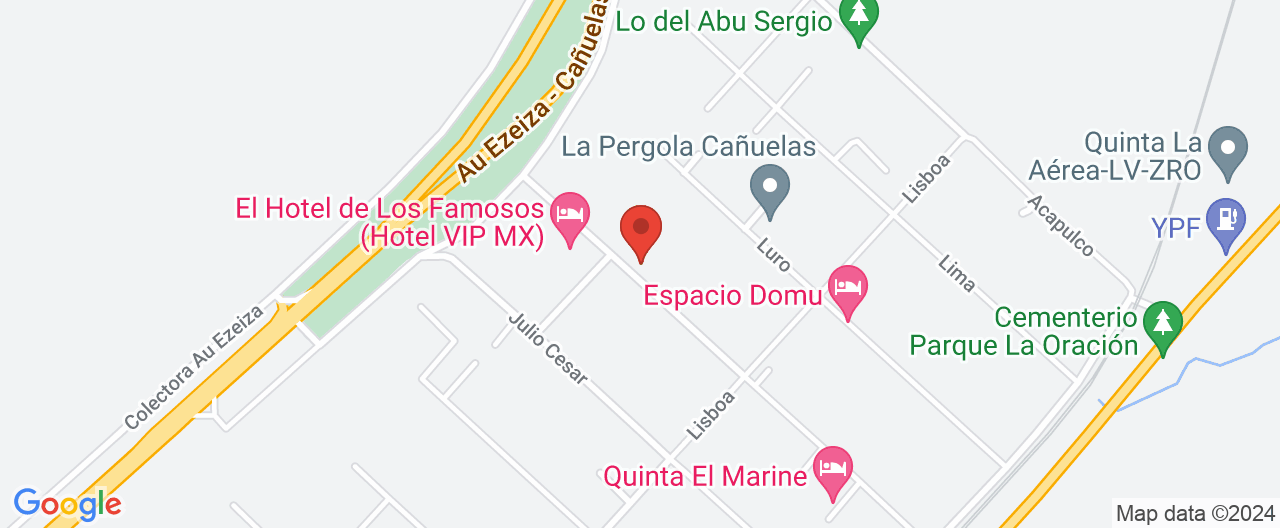Open La Pergola Cañuelas place marker
The height and width of the screenshot is (528, 1280).
tap(770, 190)
